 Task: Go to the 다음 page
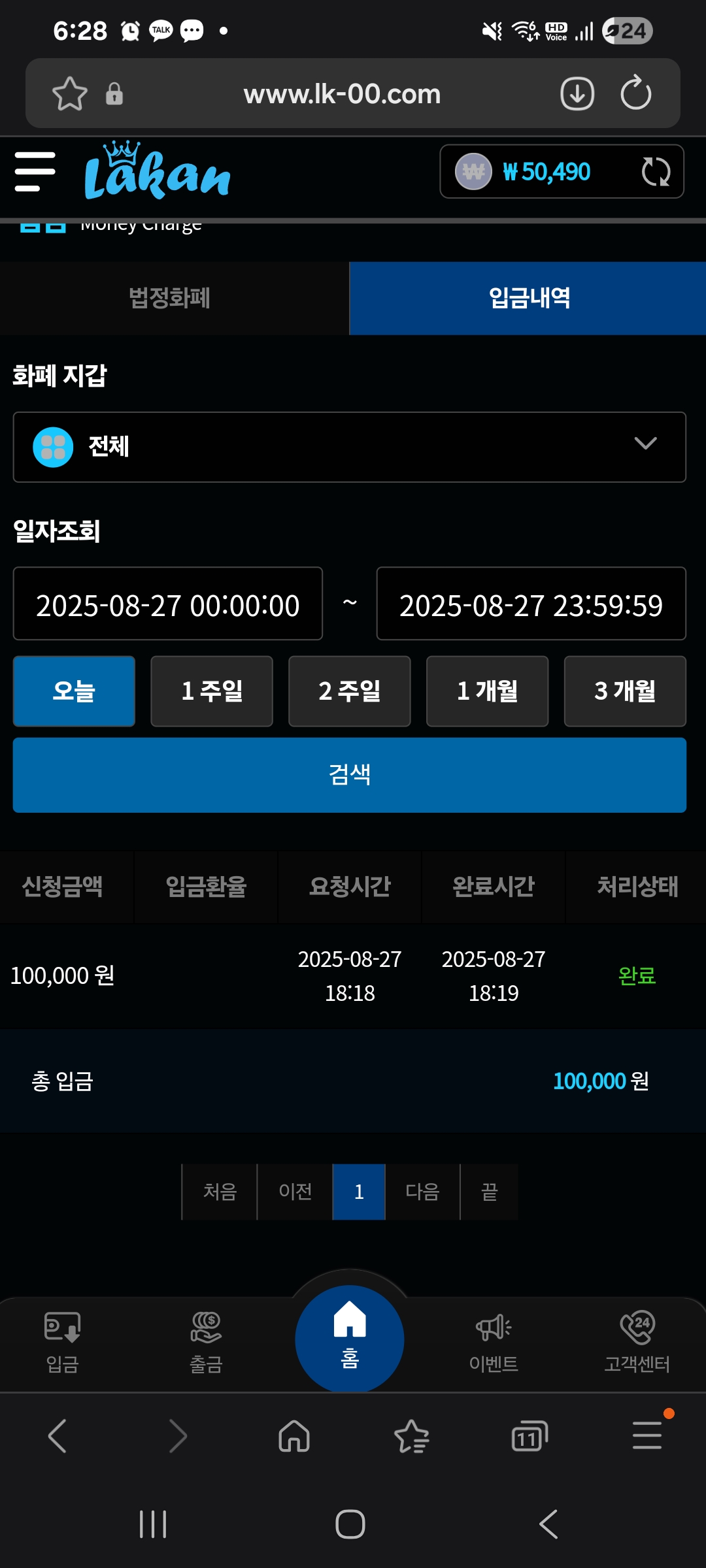click(x=422, y=1192)
